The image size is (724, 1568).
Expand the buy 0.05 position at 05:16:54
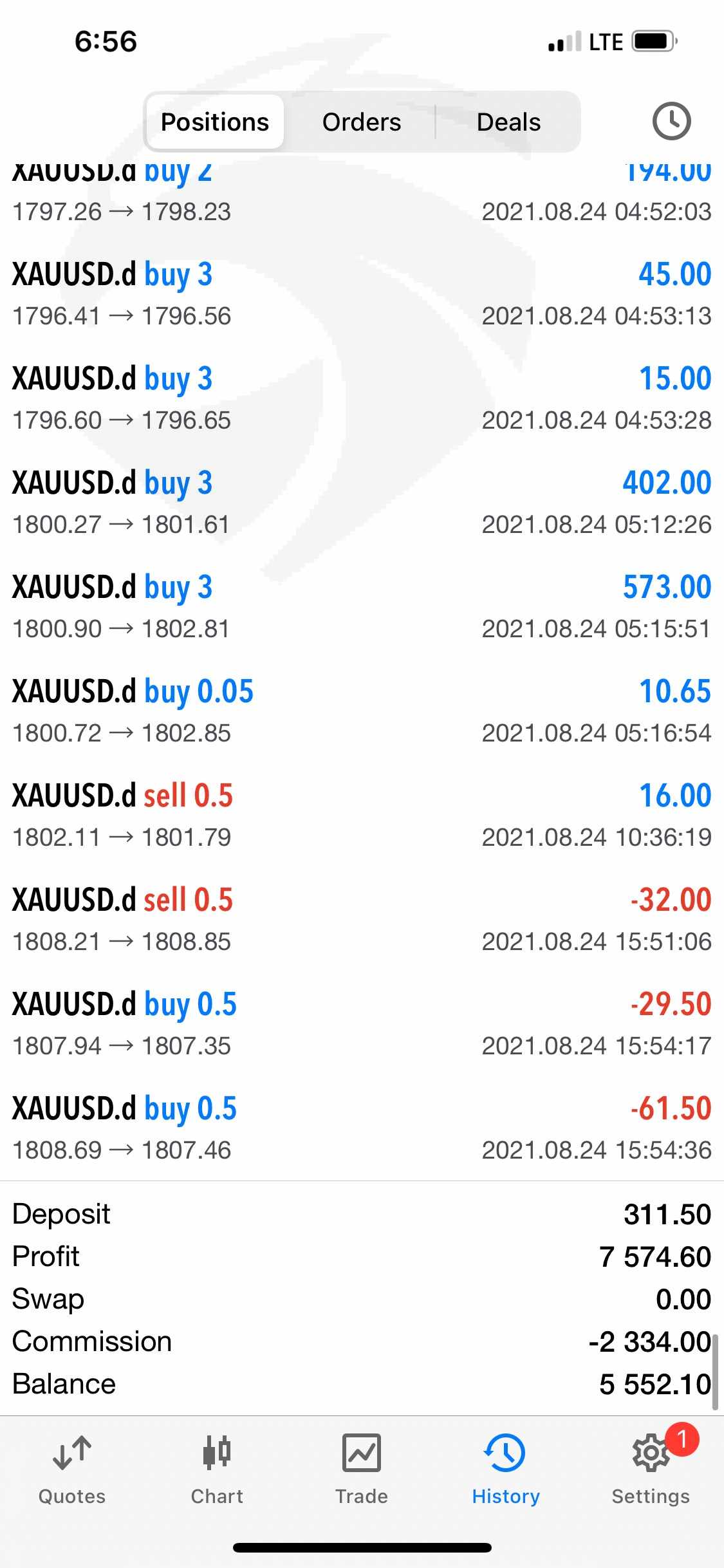[x=362, y=711]
